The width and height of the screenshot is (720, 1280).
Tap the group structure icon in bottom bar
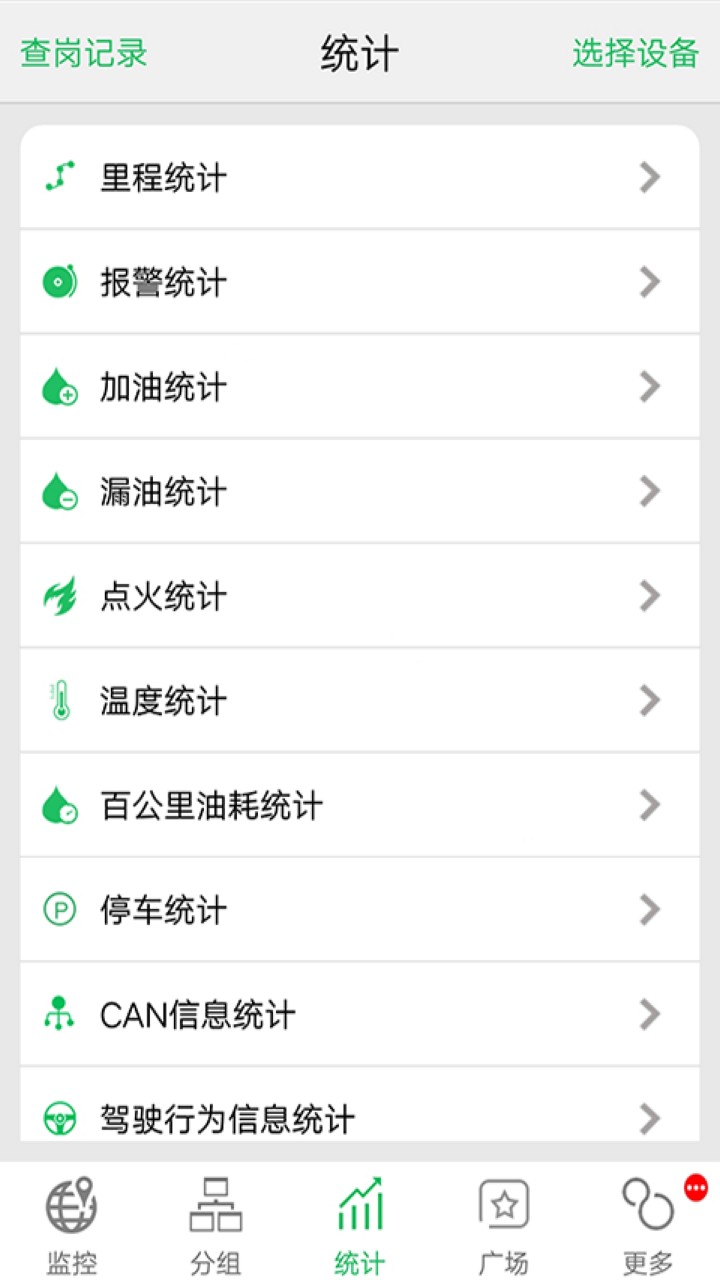click(x=213, y=1207)
